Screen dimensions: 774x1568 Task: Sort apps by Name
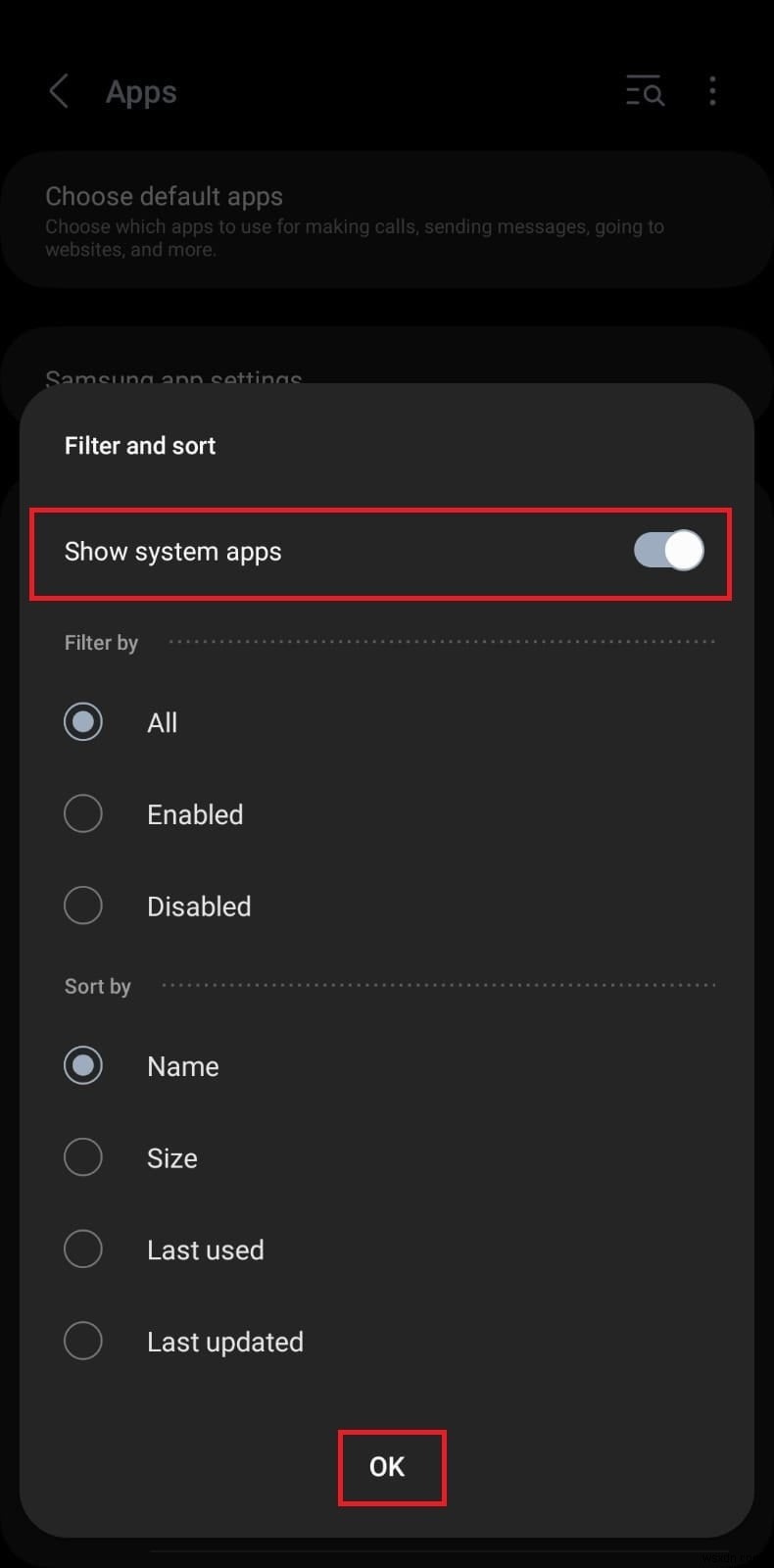(83, 1065)
